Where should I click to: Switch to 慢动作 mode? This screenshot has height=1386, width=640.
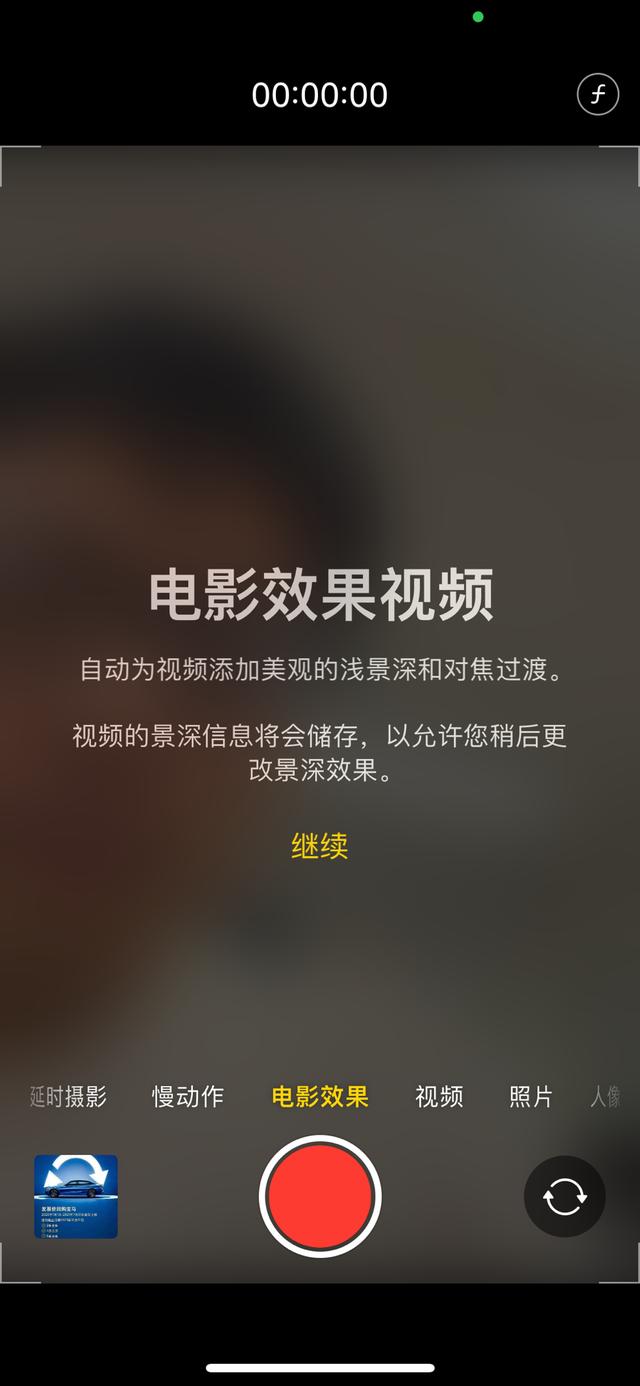pos(187,1096)
